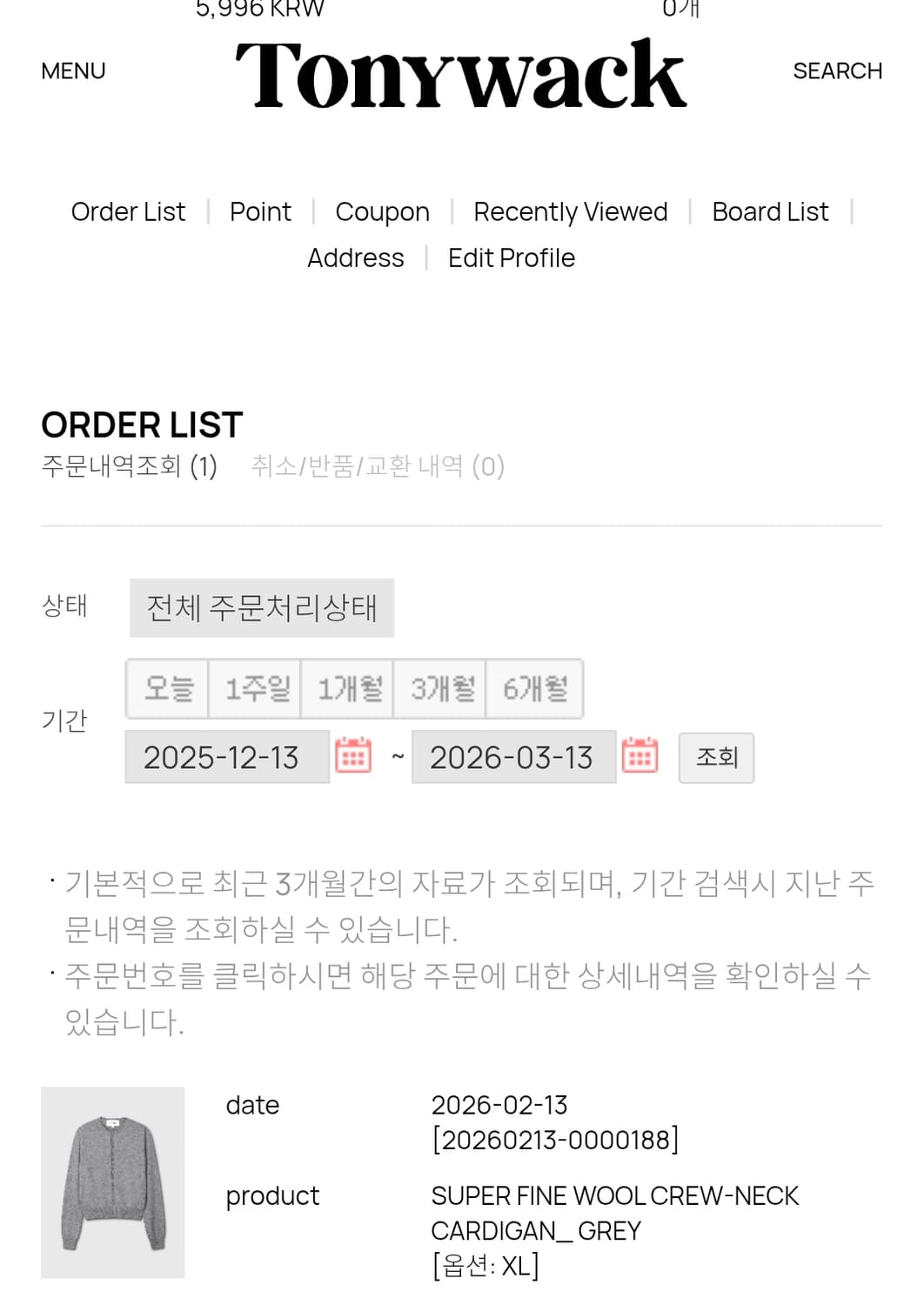
Task: Select the 6개월 period filter
Action: 533,688
